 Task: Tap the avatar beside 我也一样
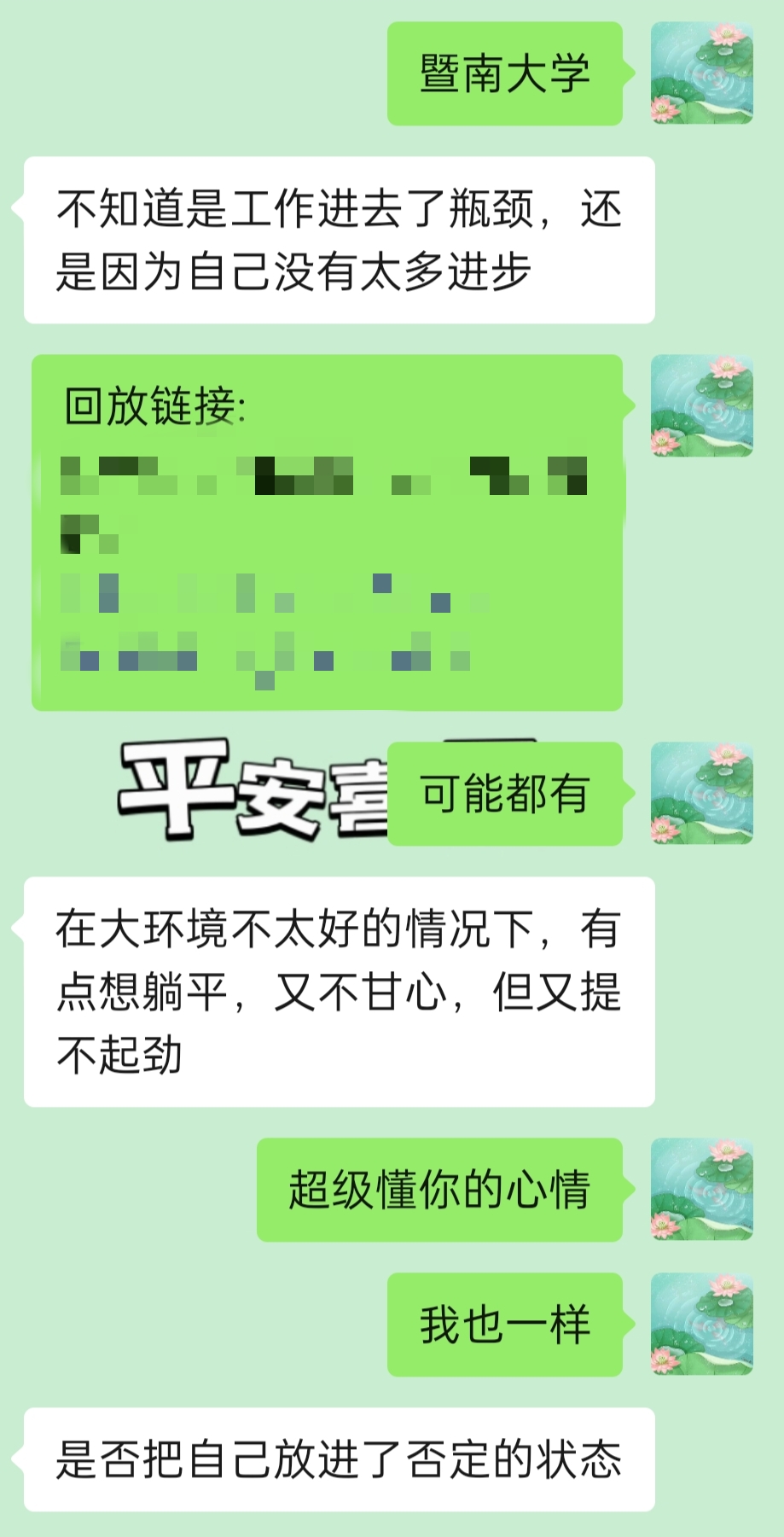701,1324
